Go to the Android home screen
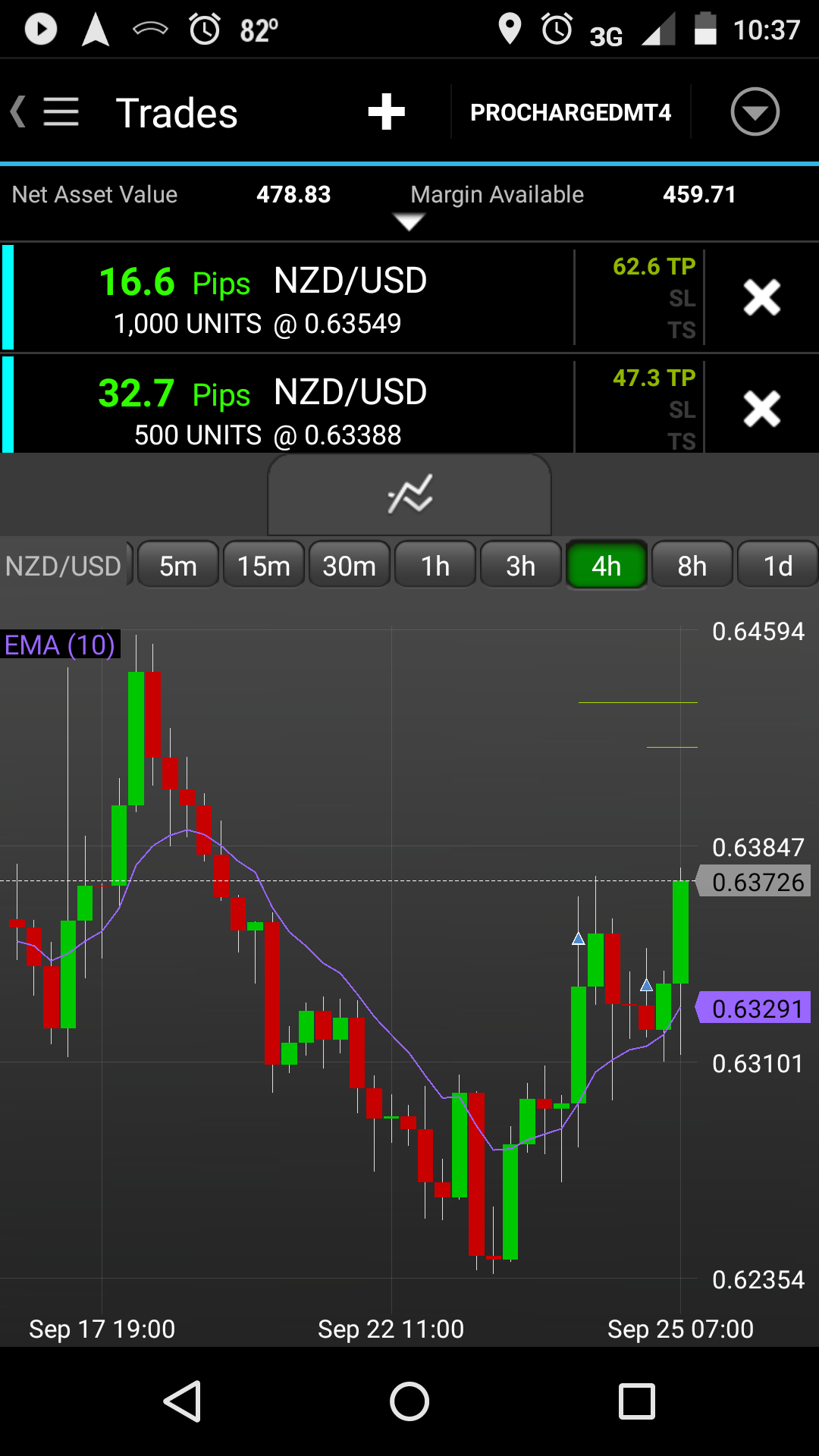This screenshot has width=819, height=1456. (409, 1401)
